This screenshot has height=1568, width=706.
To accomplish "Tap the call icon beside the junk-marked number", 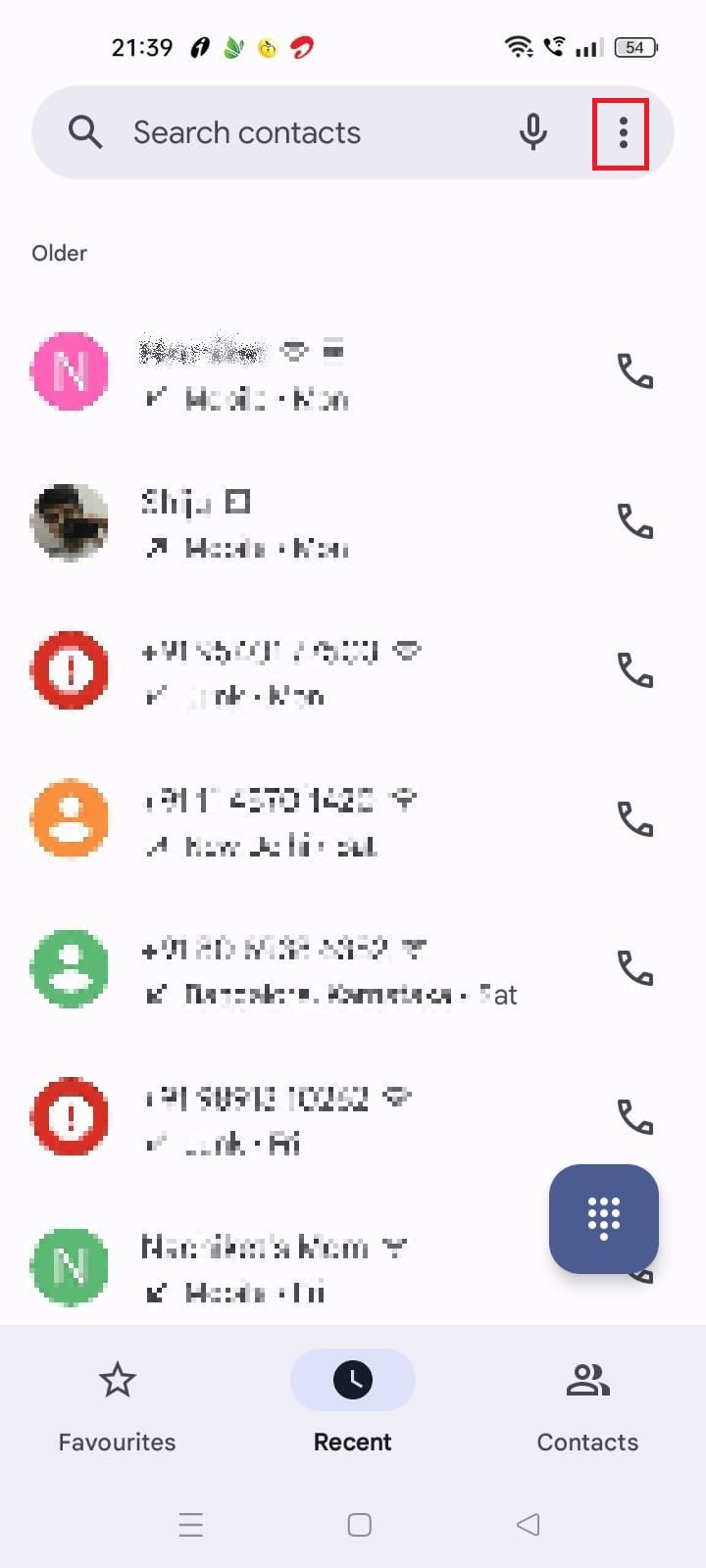I will 635,670.
